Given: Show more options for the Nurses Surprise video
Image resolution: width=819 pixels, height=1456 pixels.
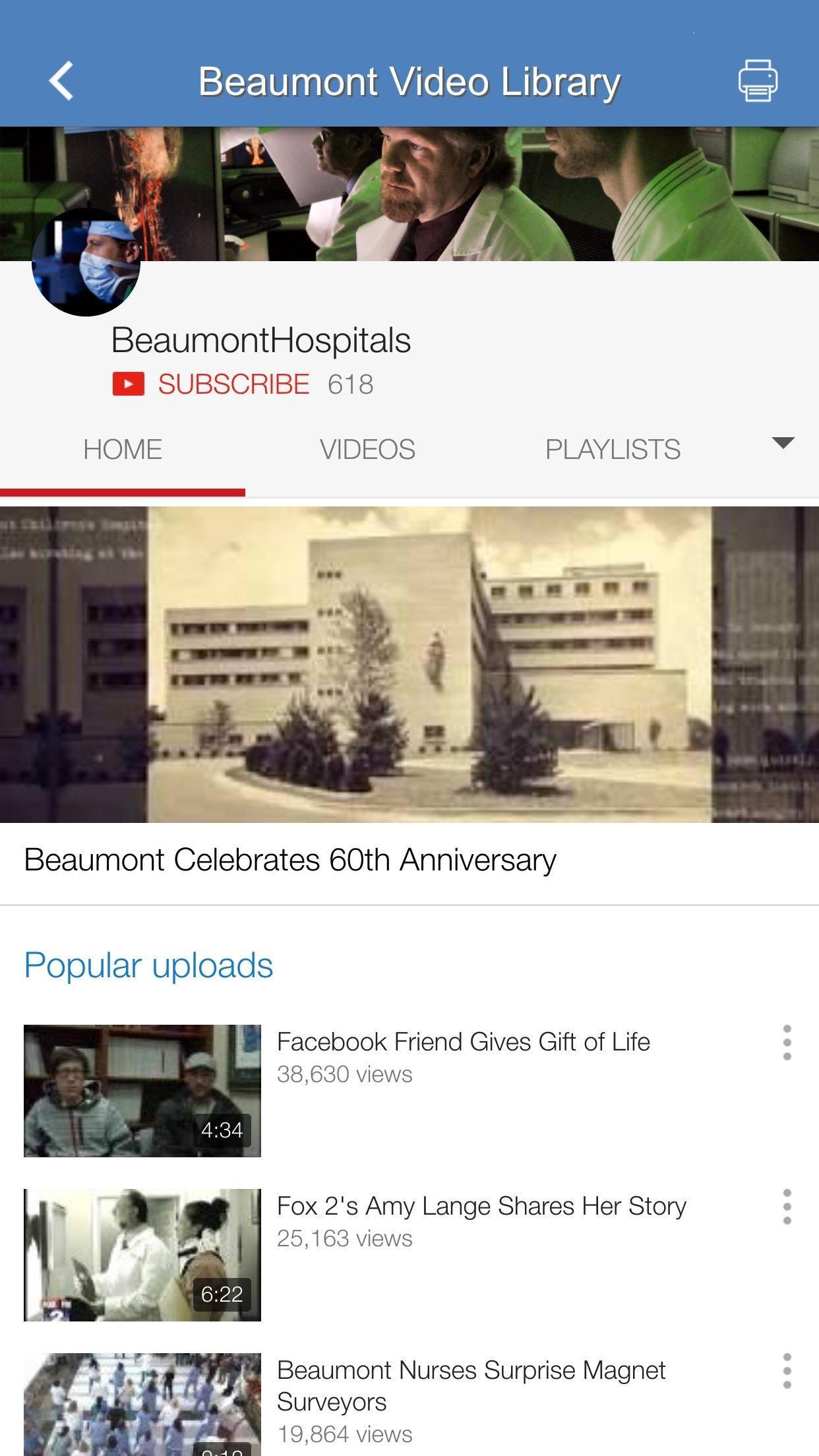Looking at the screenshot, I should click(x=787, y=1371).
